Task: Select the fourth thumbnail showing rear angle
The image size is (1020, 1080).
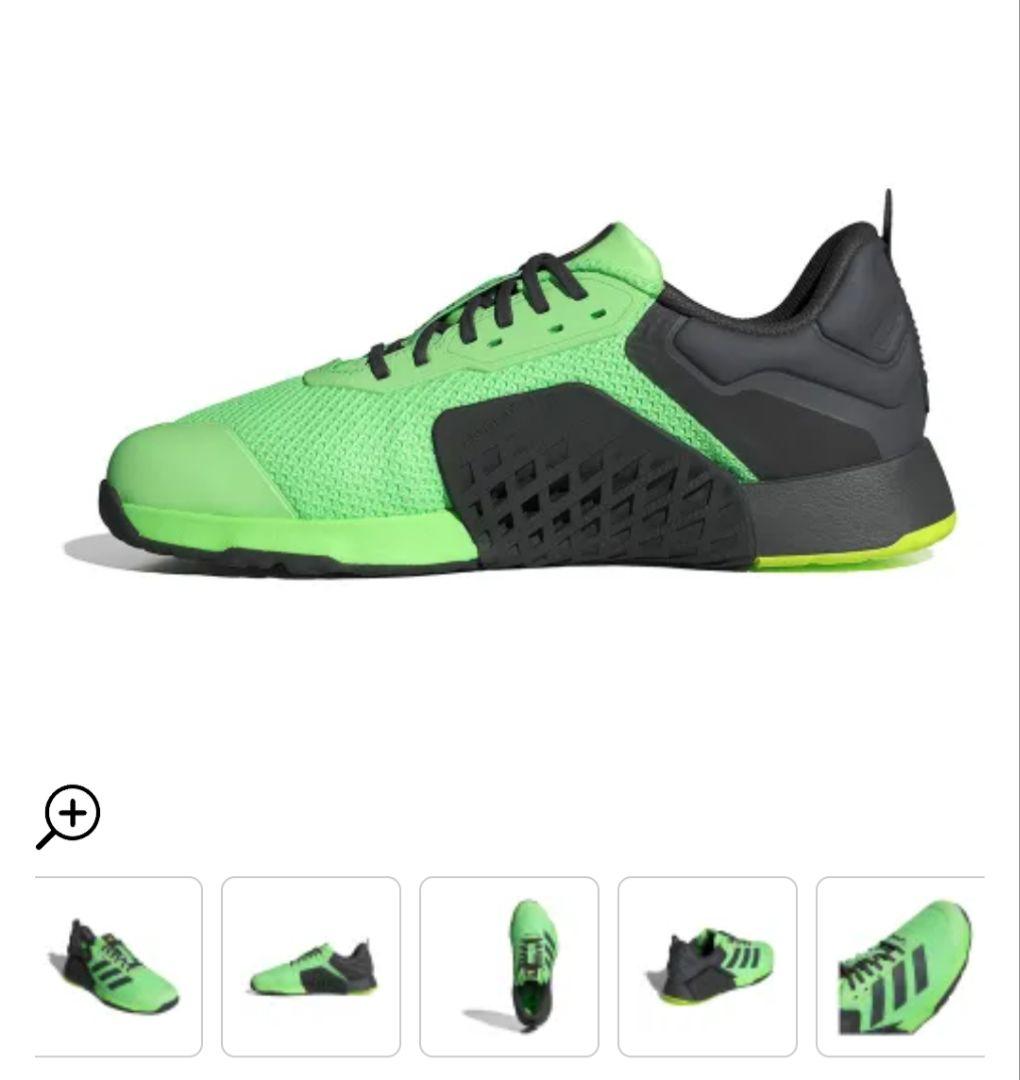Action: tap(707, 966)
